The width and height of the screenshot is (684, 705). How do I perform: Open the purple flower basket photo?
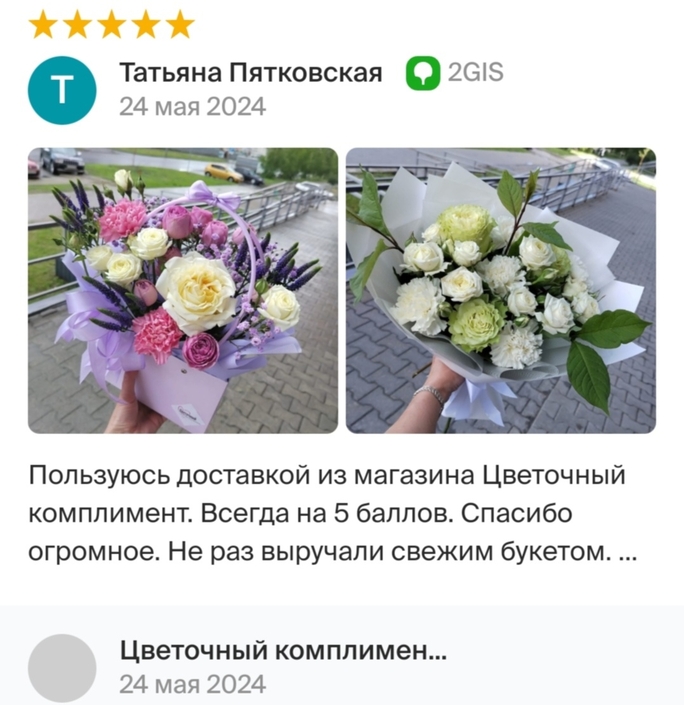pos(182,290)
